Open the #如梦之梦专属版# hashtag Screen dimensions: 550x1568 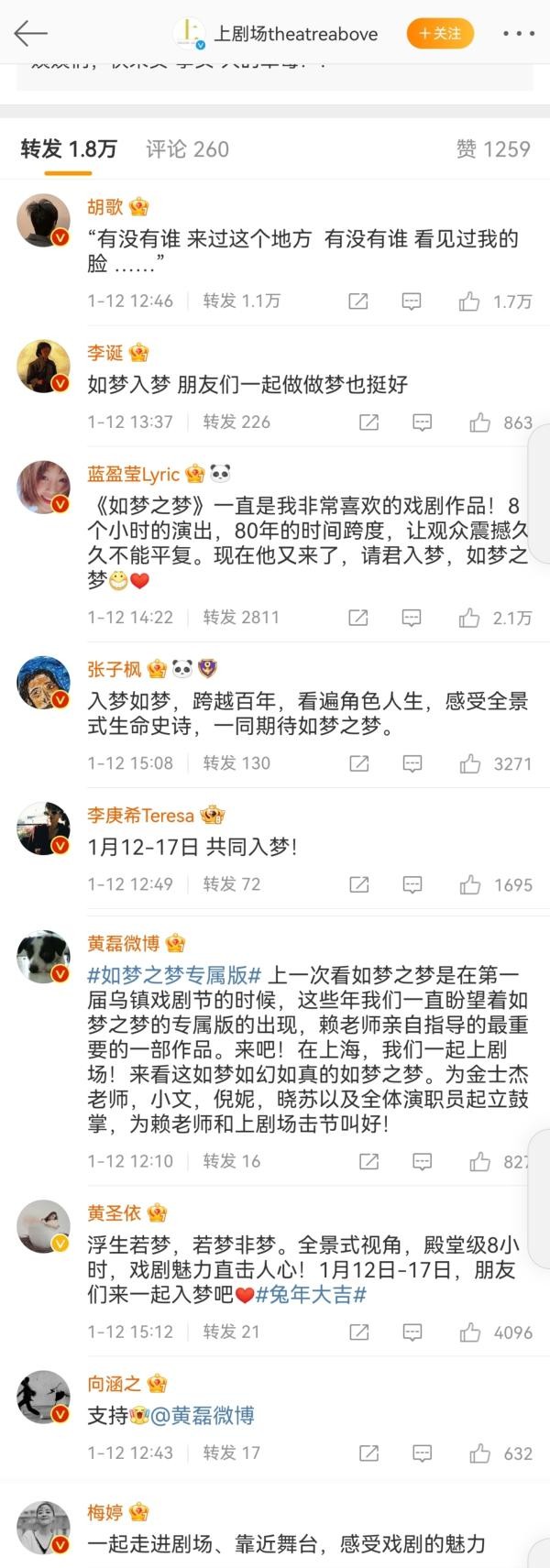pyautogui.click(x=174, y=975)
